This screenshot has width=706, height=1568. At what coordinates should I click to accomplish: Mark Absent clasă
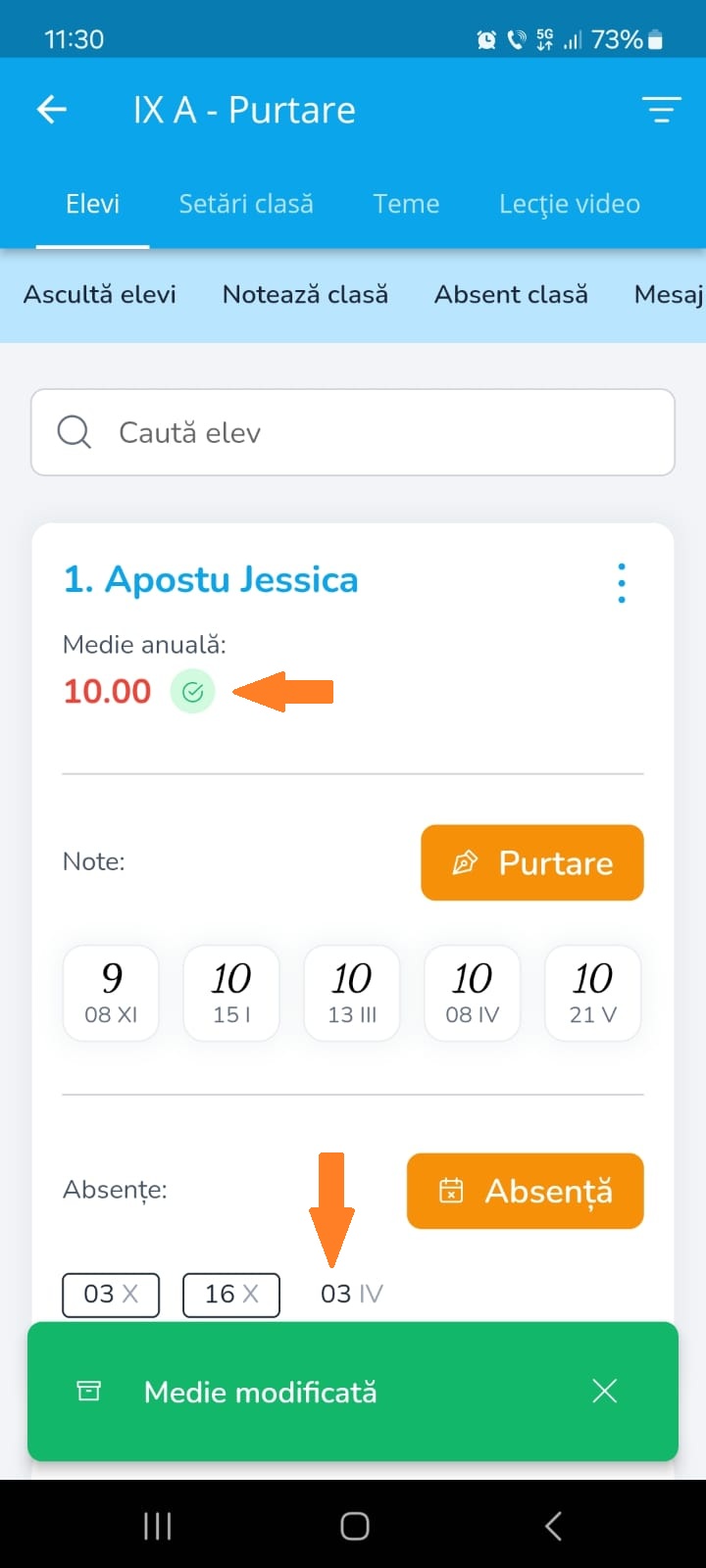pyautogui.click(x=511, y=294)
